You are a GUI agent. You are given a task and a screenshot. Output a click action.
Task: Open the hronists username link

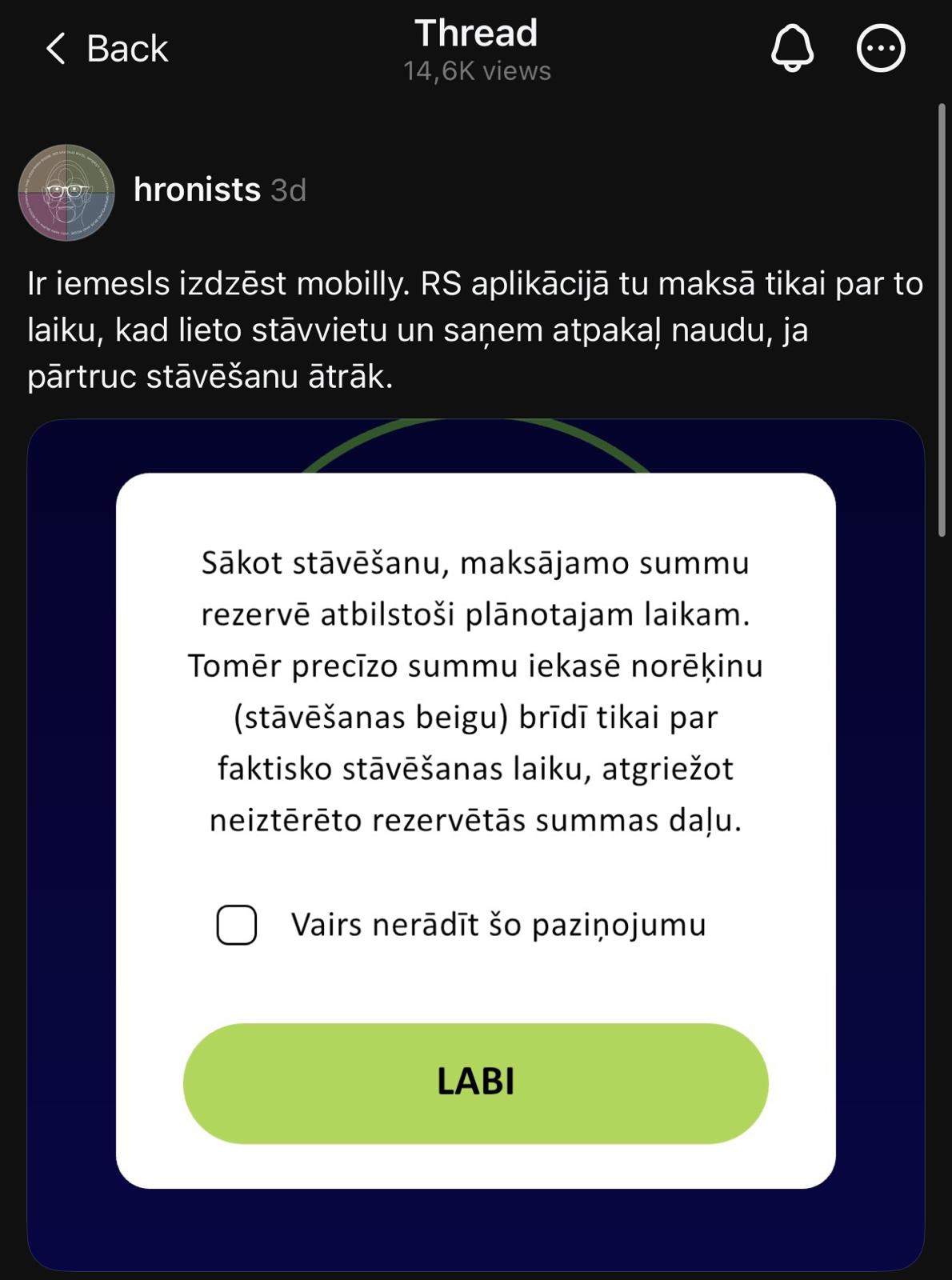pos(197,190)
